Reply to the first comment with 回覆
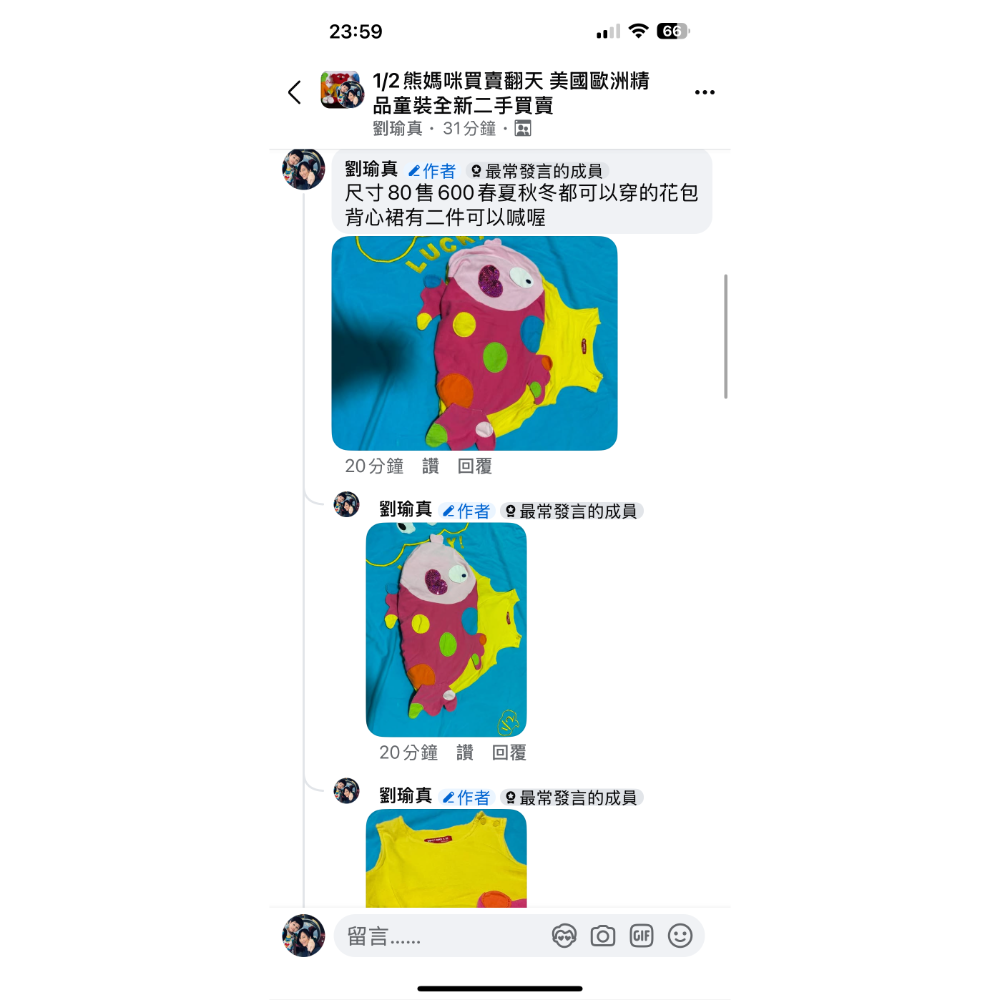Viewport: 1000px width, 1000px height. tap(475, 466)
